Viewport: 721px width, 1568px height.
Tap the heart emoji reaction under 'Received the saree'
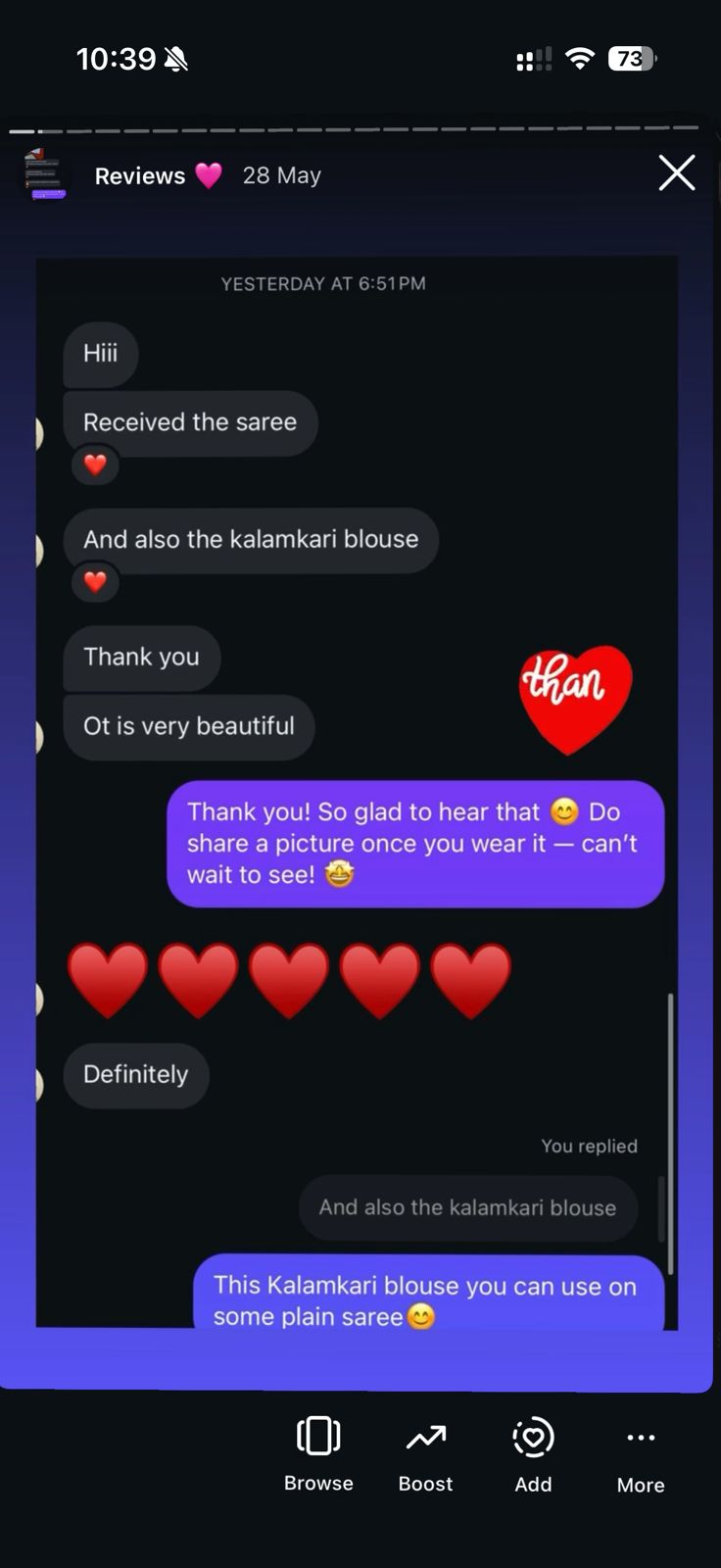click(x=95, y=465)
